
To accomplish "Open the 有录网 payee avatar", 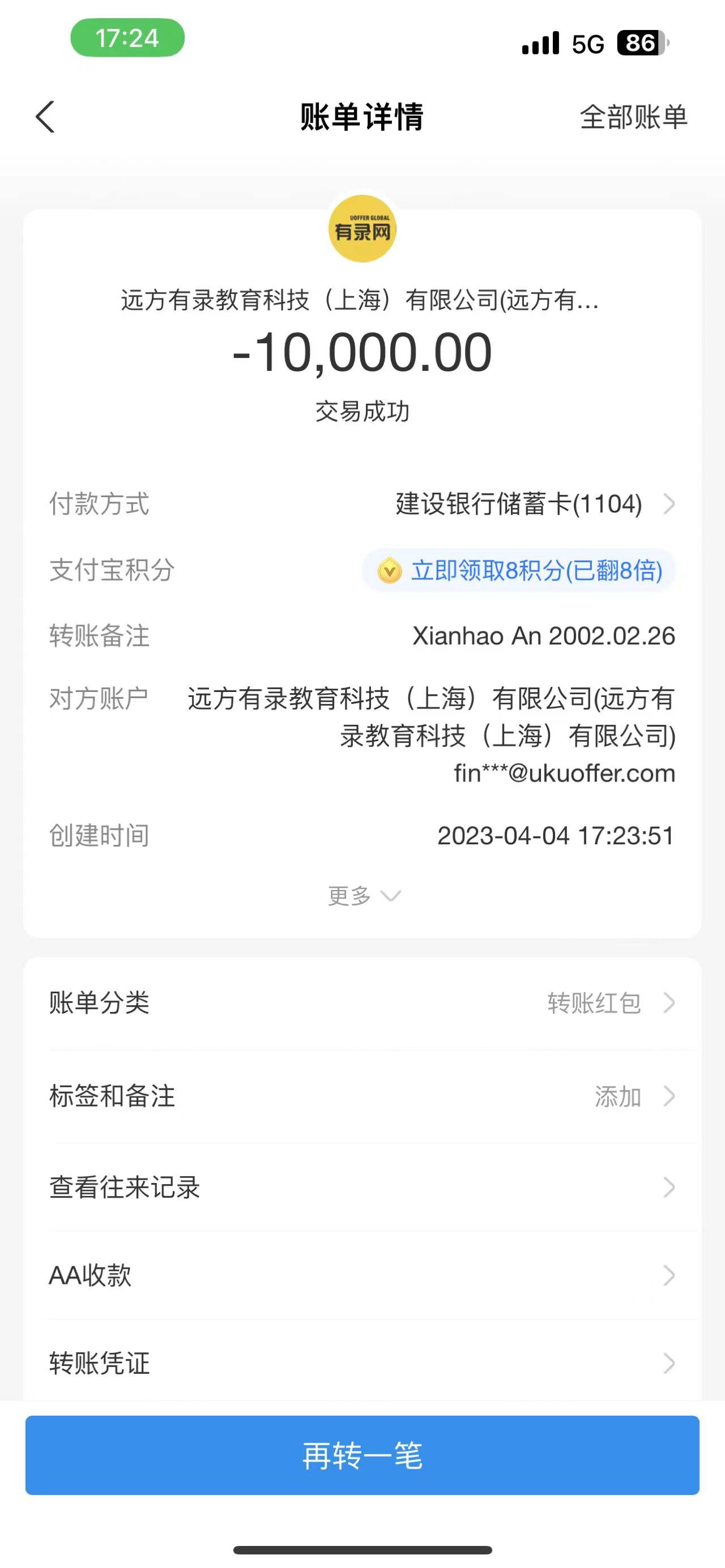I will 362,229.
